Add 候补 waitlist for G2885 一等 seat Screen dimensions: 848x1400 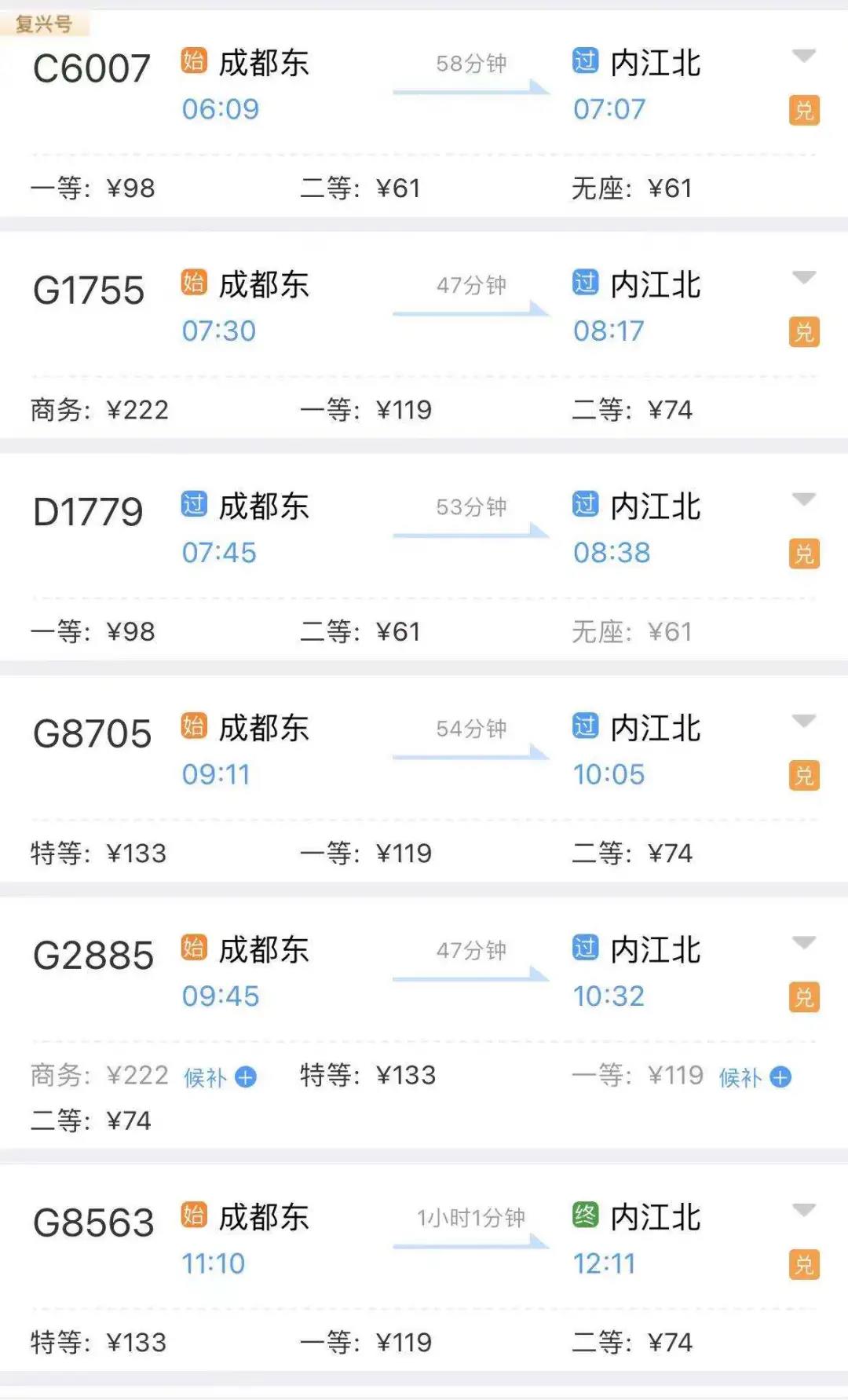[x=755, y=1077]
